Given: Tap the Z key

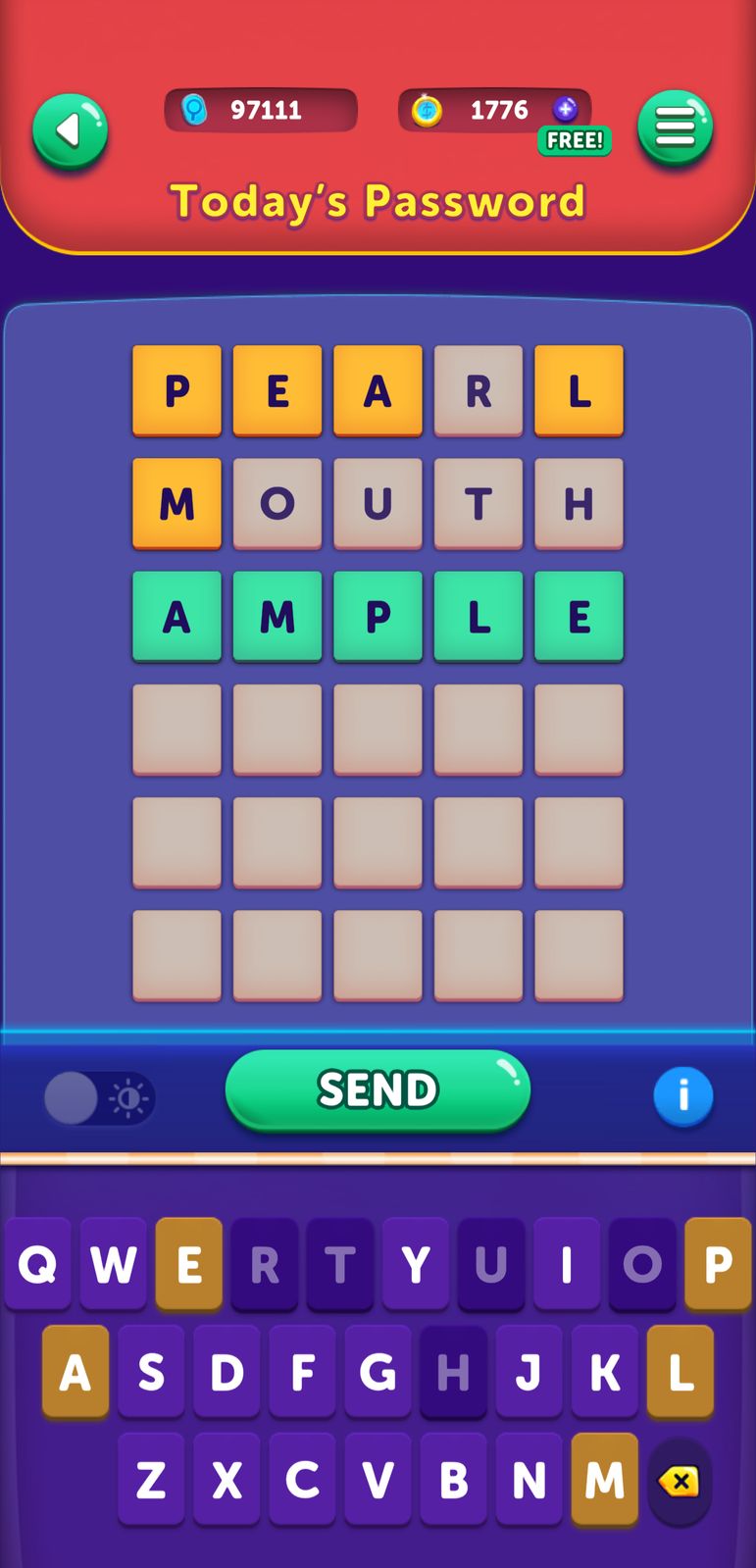Looking at the screenshot, I should click(151, 1480).
